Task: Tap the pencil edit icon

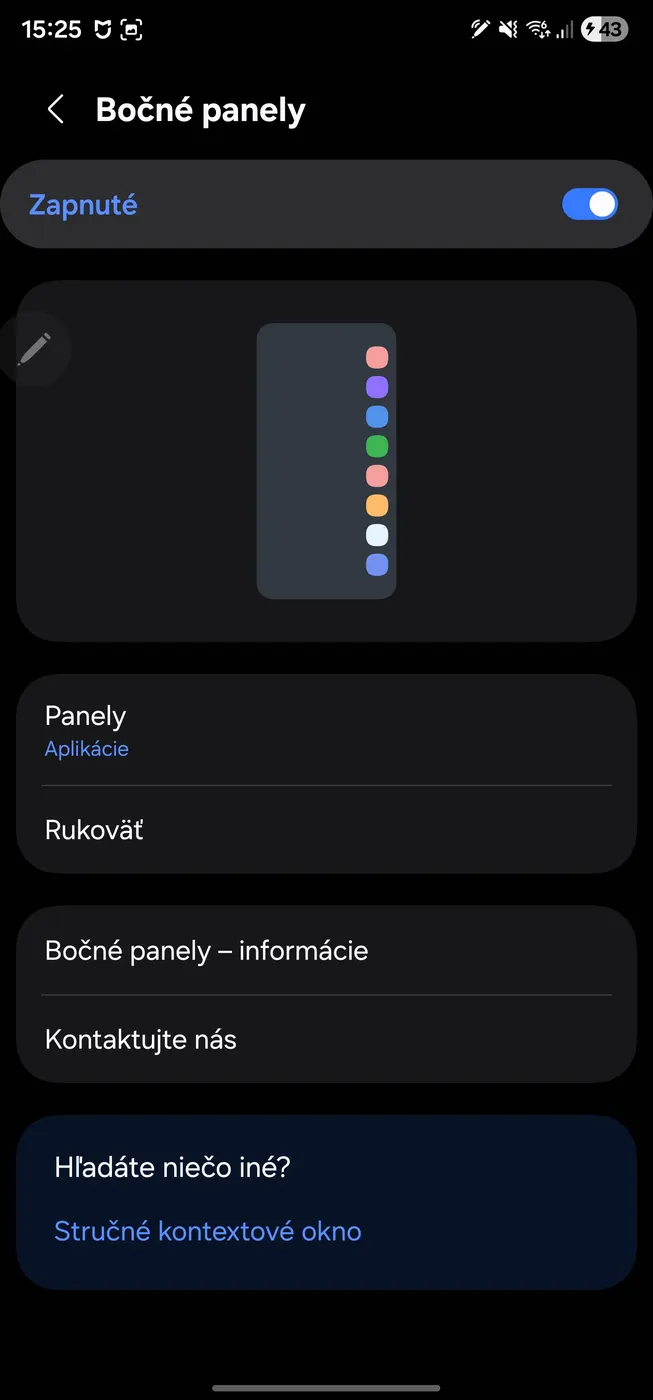Action: pyautogui.click(x=34, y=349)
